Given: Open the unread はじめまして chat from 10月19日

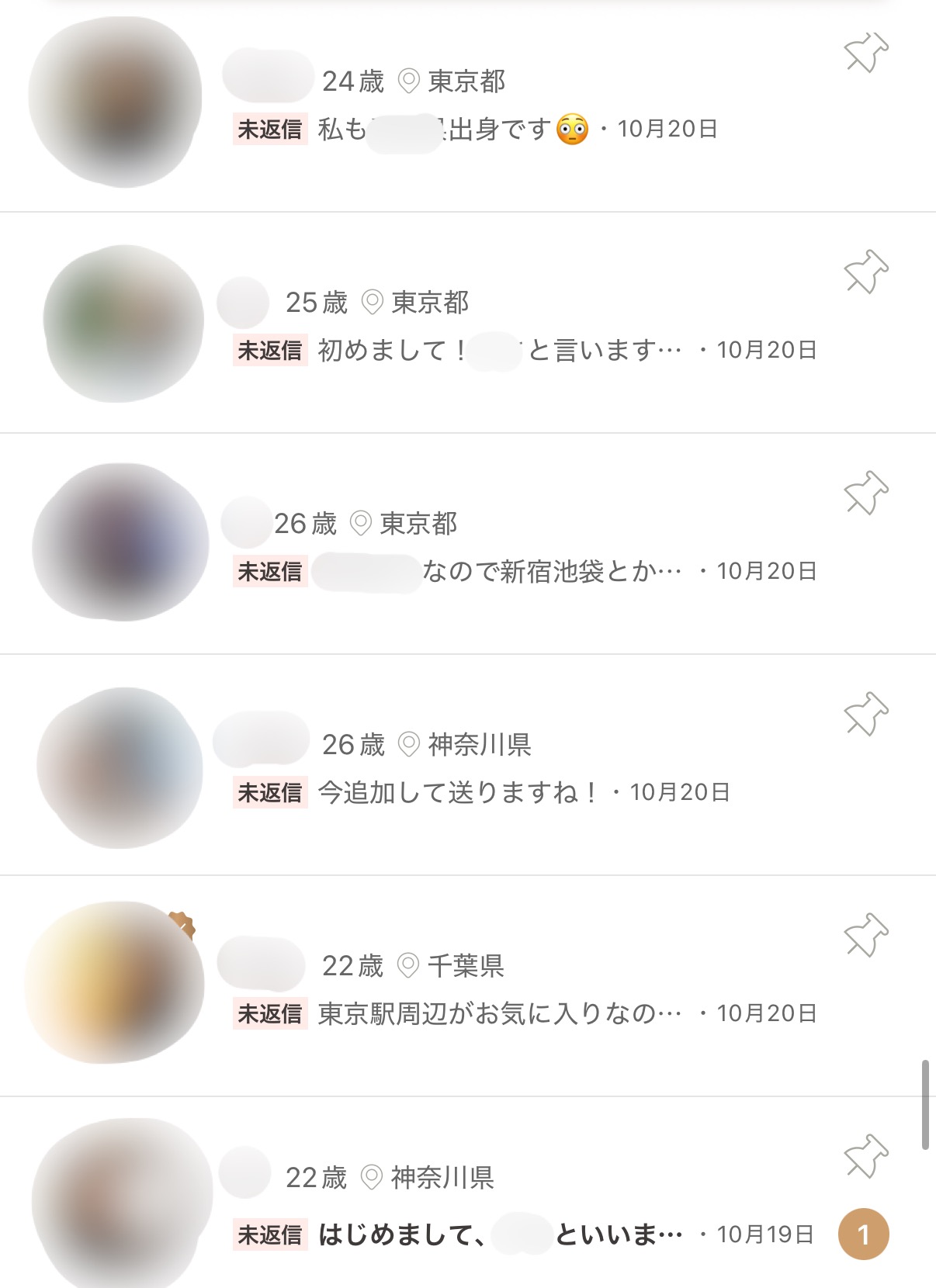Looking at the screenshot, I should click(x=497, y=1234).
